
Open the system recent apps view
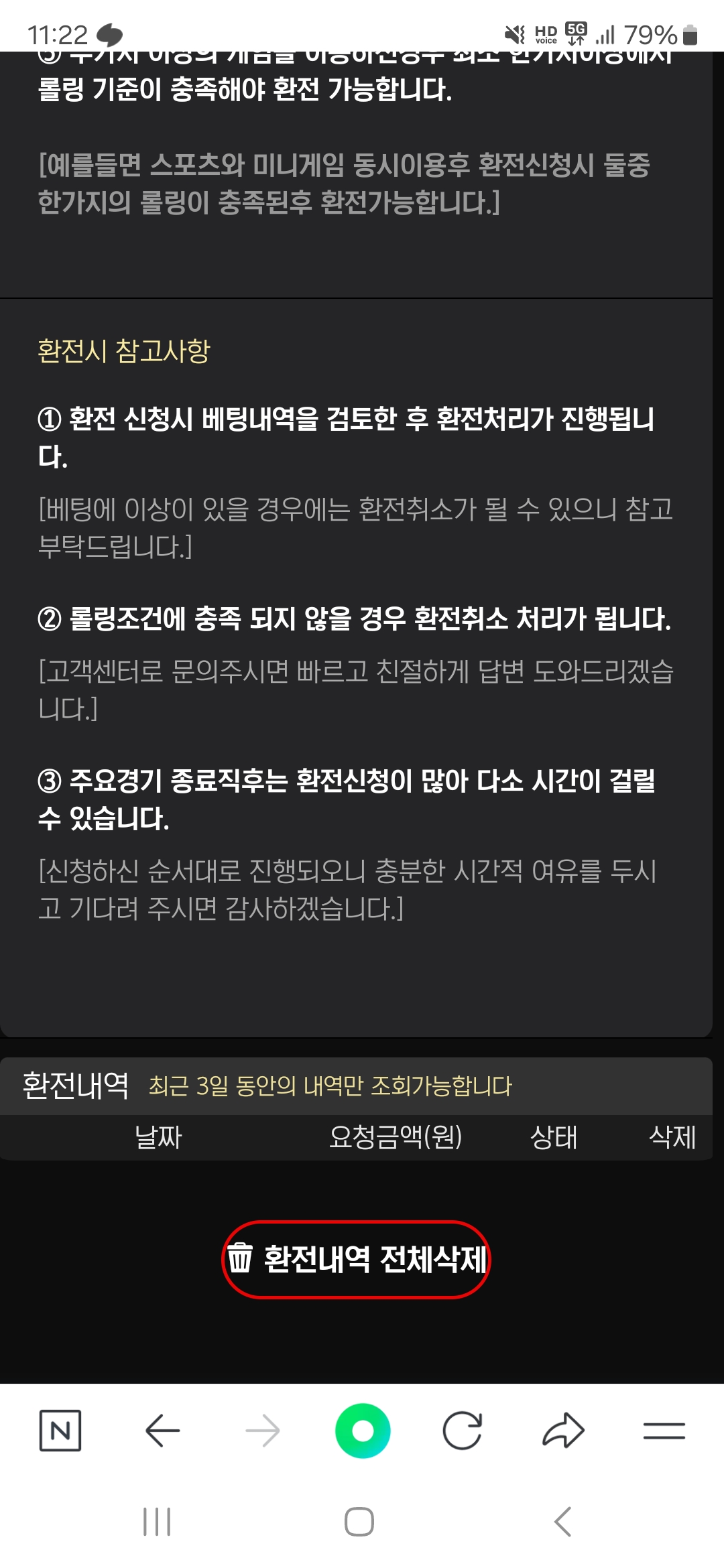tap(157, 1521)
